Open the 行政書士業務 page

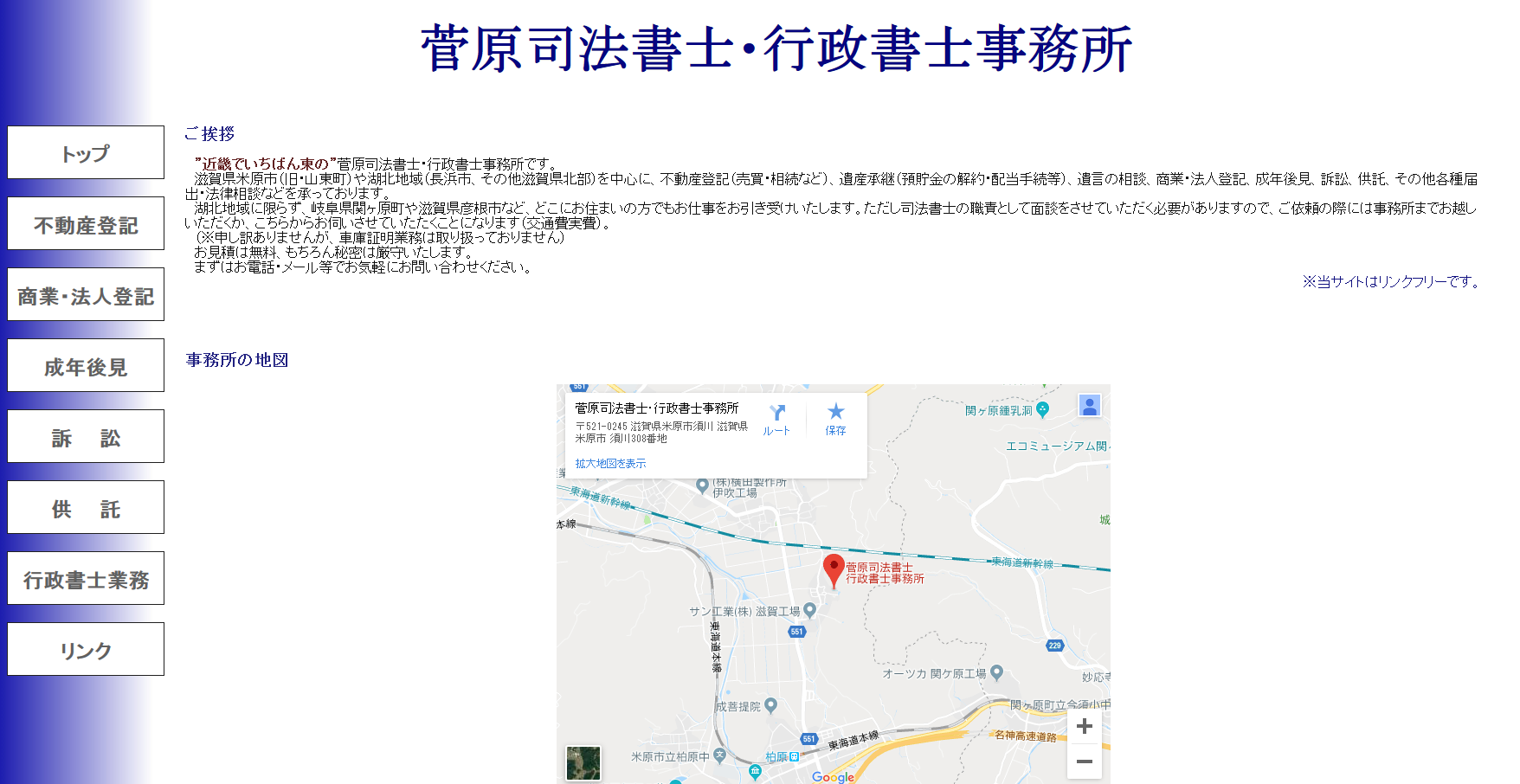tap(86, 579)
